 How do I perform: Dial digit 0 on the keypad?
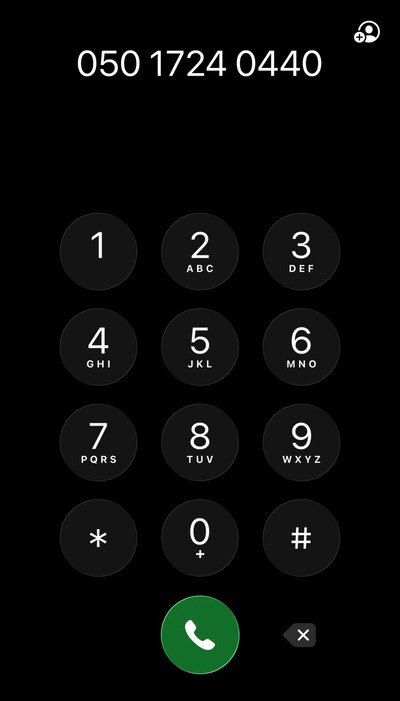pos(200,538)
